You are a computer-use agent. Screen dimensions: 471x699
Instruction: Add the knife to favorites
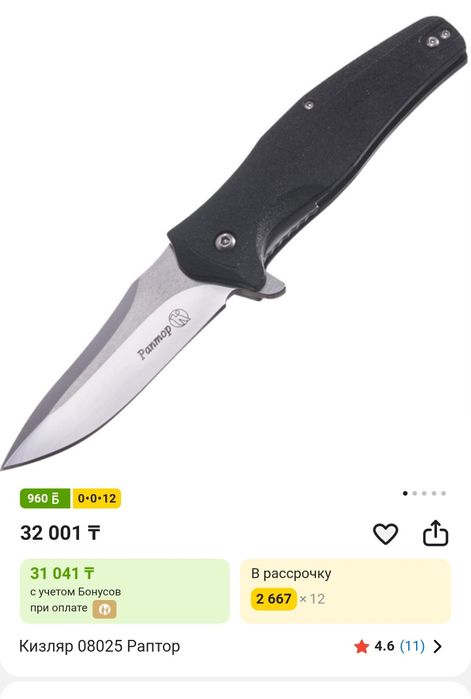click(x=385, y=534)
